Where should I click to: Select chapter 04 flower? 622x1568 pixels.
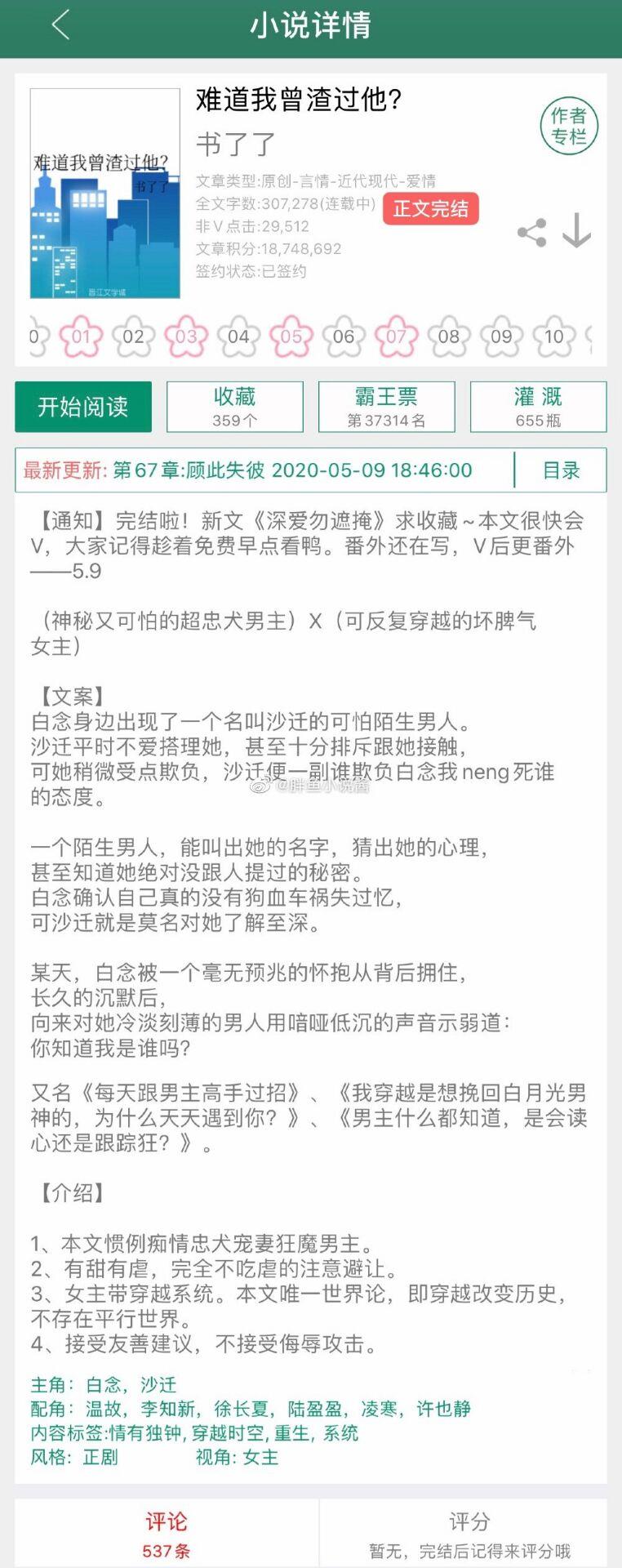(238, 336)
